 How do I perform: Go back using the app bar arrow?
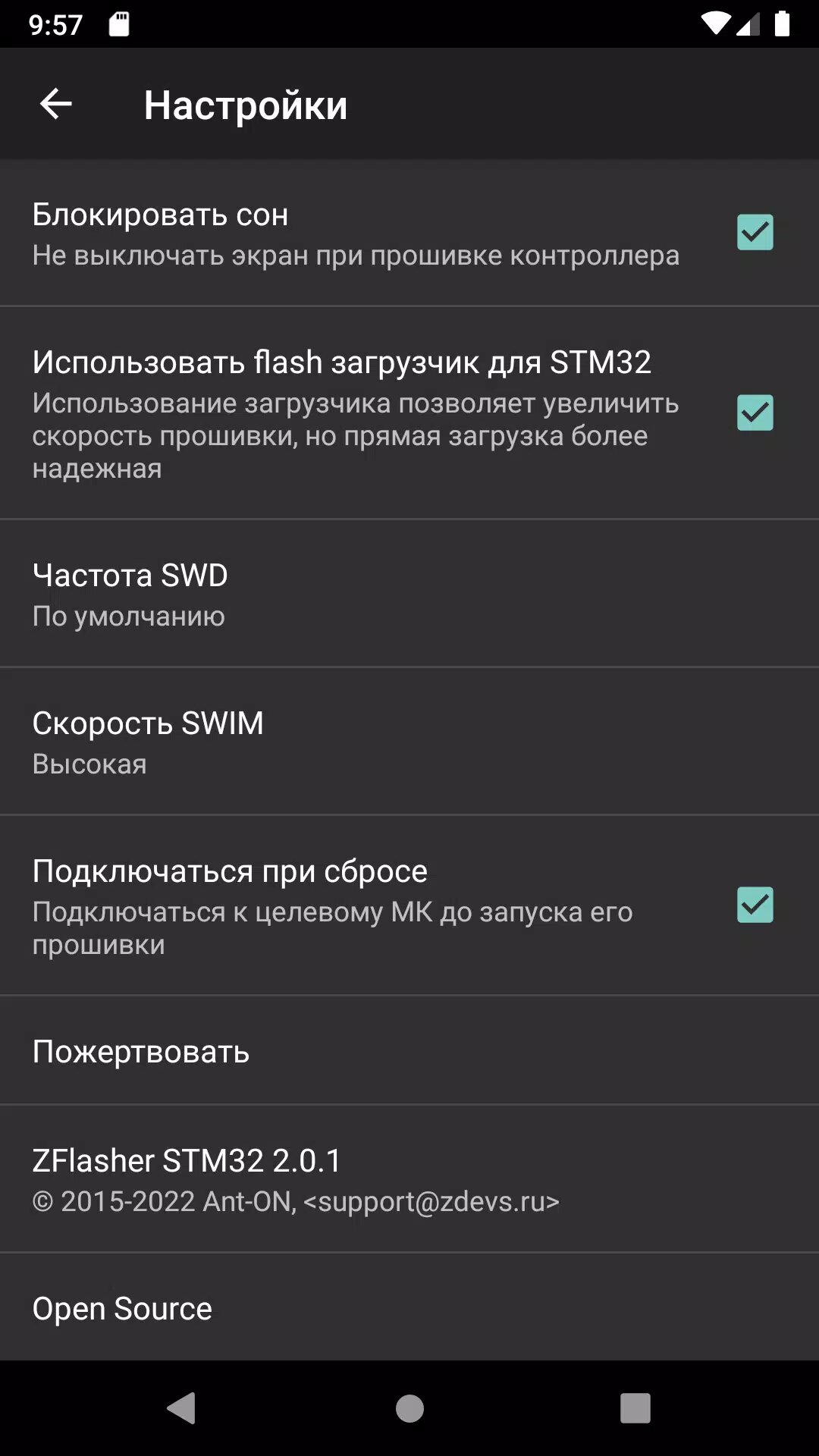pyautogui.click(x=56, y=104)
